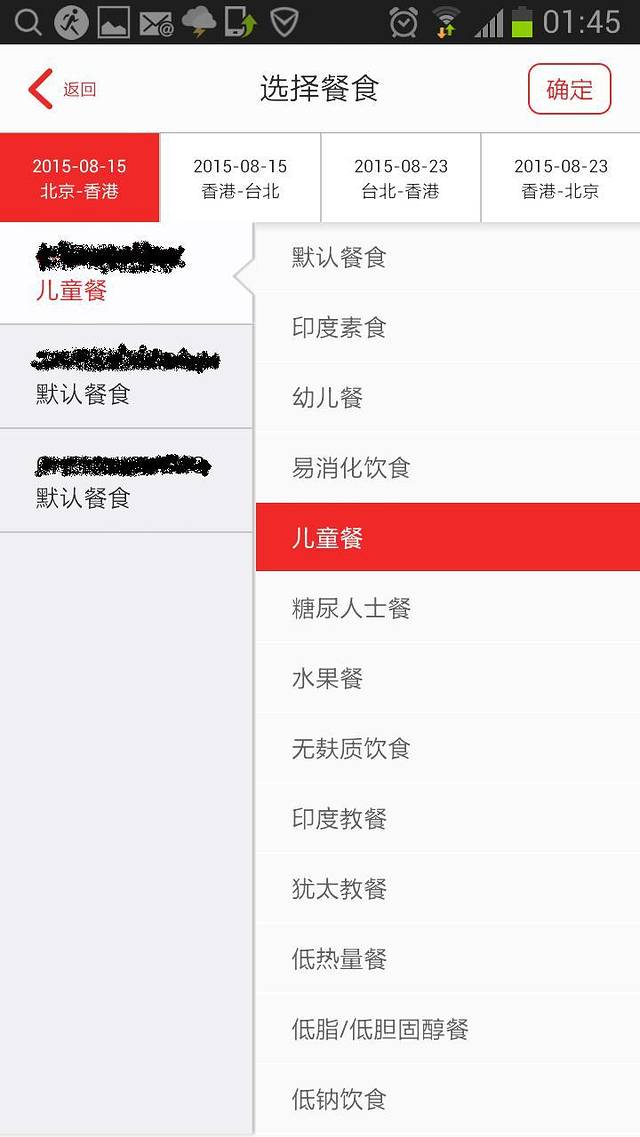Select 犹太教餐 meal option

(x=447, y=888)
